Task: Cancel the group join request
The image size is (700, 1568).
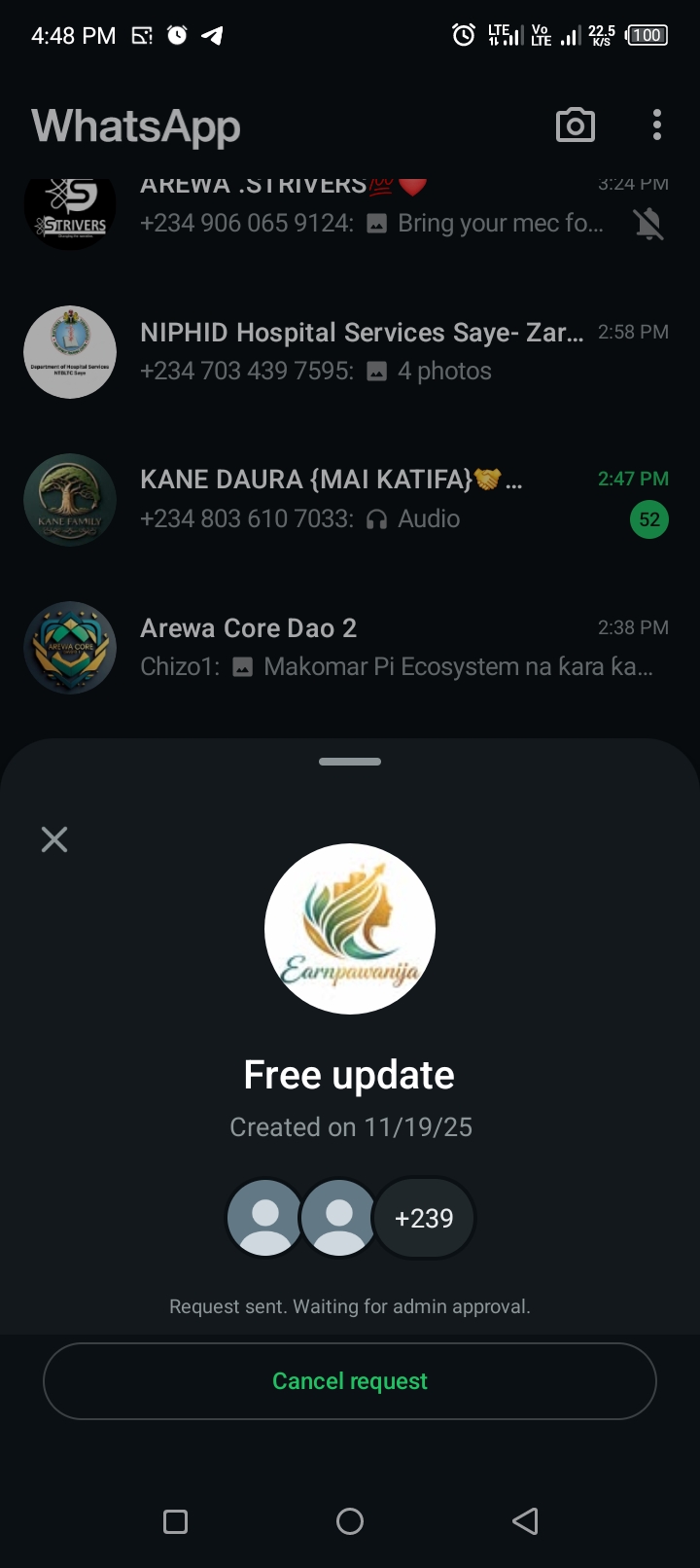Action: (350, 1381)
